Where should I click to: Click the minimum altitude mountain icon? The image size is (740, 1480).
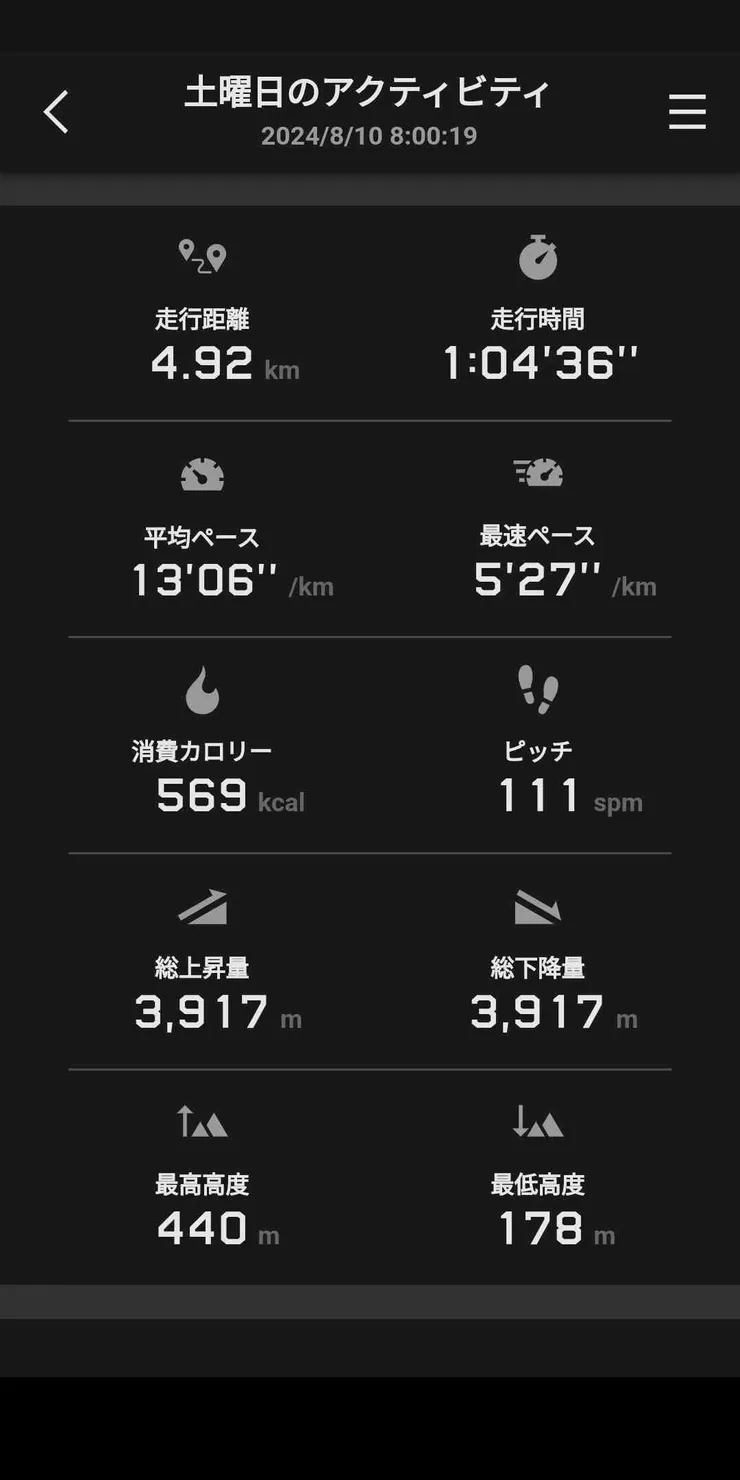click(x=539, y=1122)
